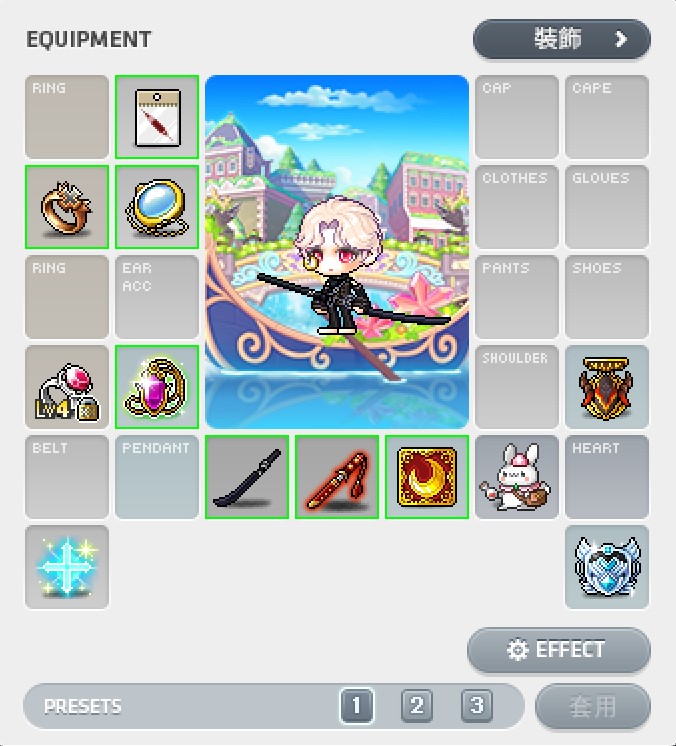The image size is (676, 746).
Task: Select the sparkling blue cross item
Action: 67,567
